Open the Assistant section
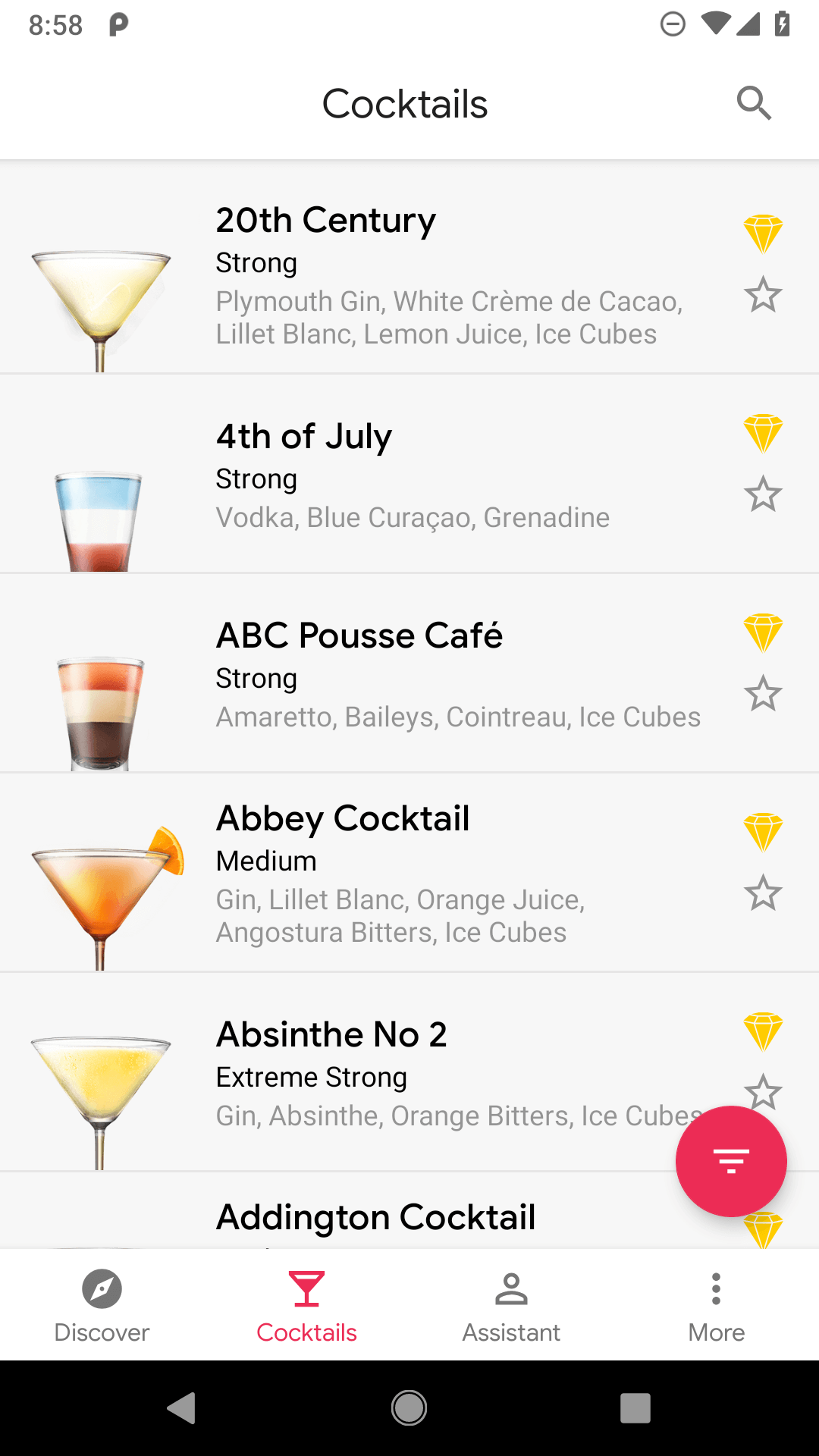819x1456 pixels. 511,1289
